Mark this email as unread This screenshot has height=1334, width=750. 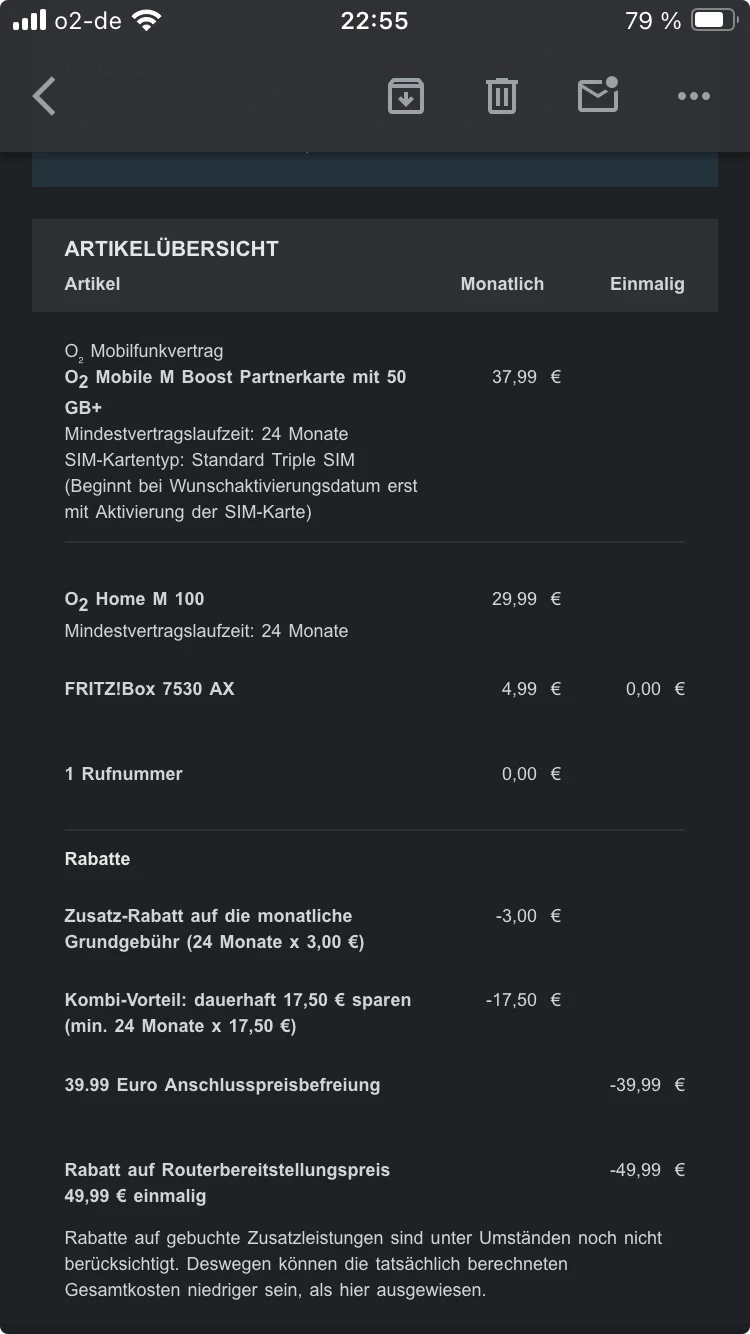click(597, 96)
